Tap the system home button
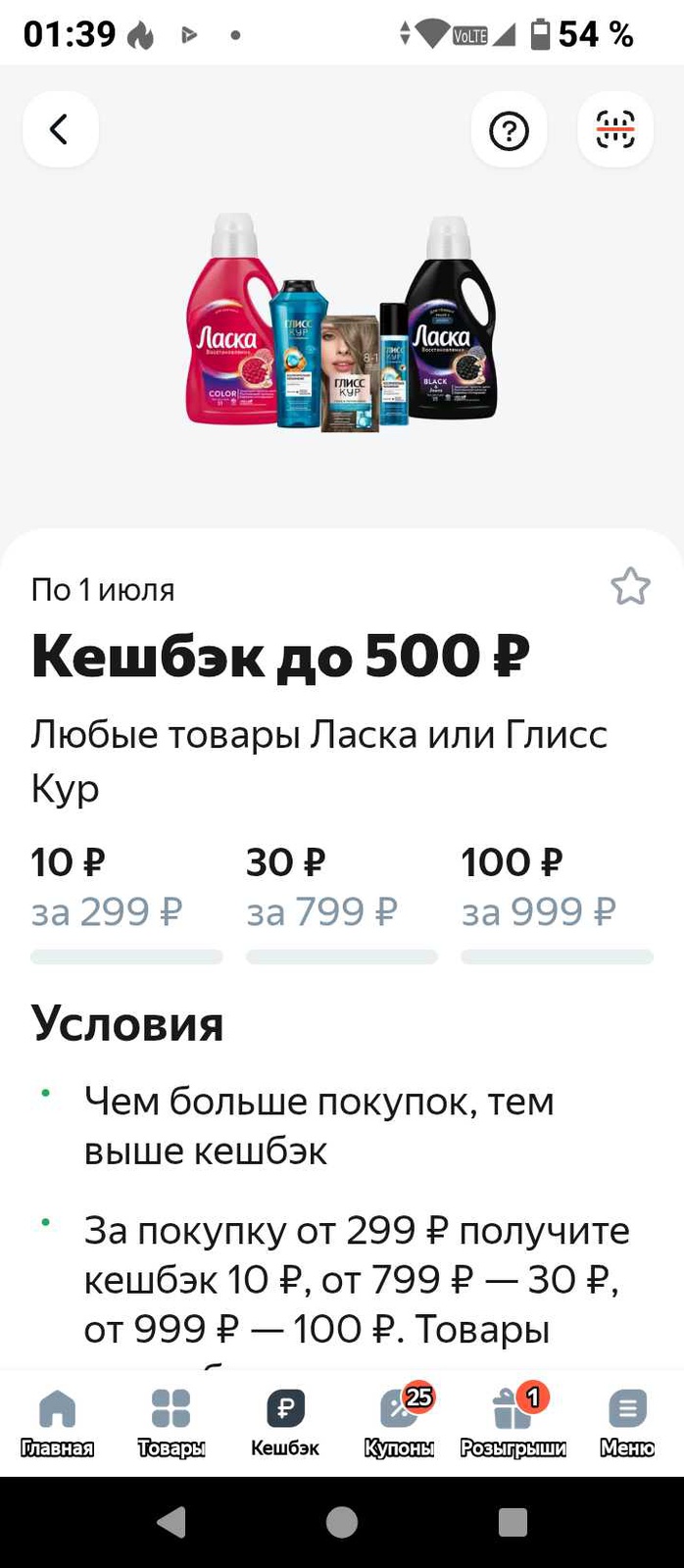The height and width of the screenshot is (1568, 684). click(x=342, y=1522)
